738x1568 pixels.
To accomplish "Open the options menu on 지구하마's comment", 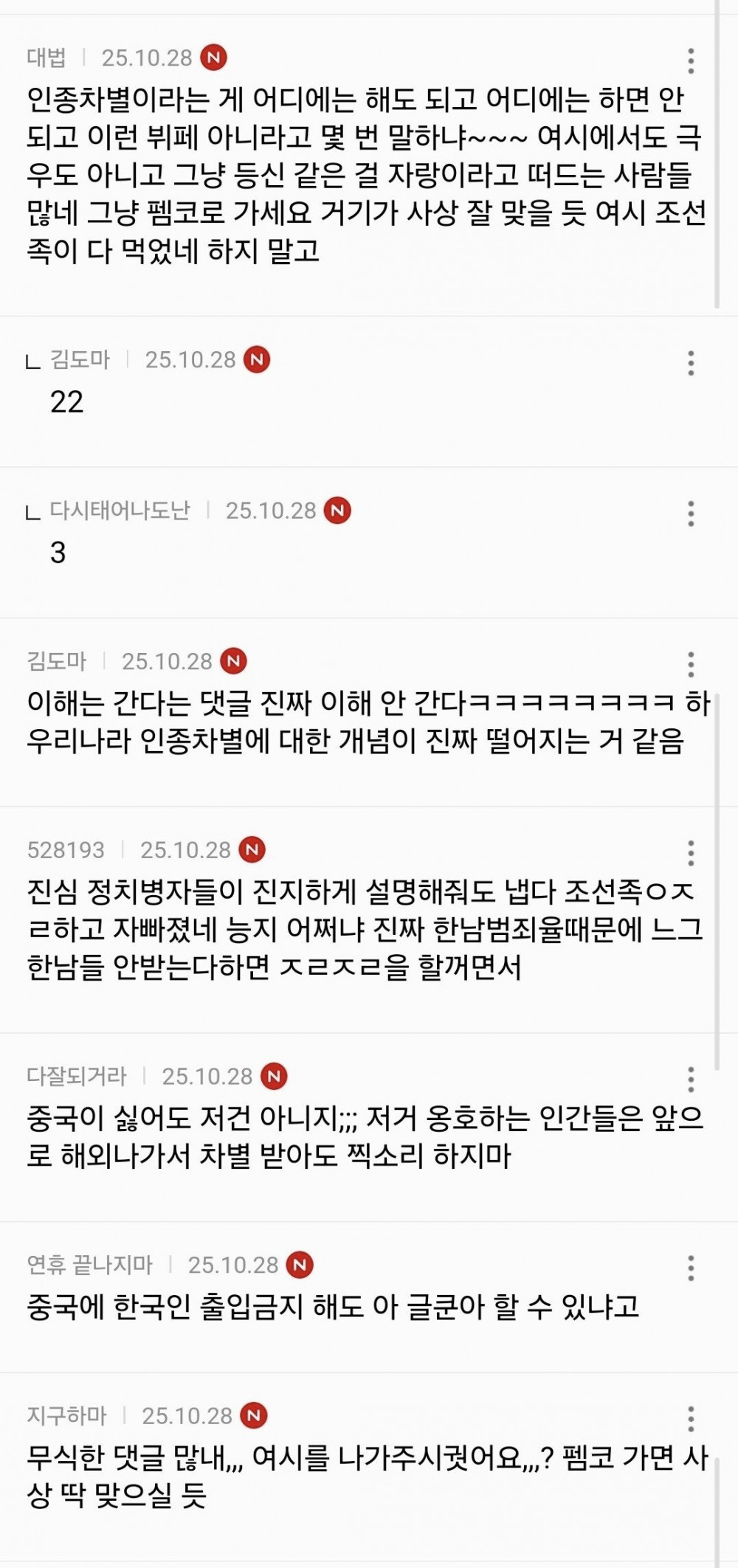I will tap(691, 1418).
